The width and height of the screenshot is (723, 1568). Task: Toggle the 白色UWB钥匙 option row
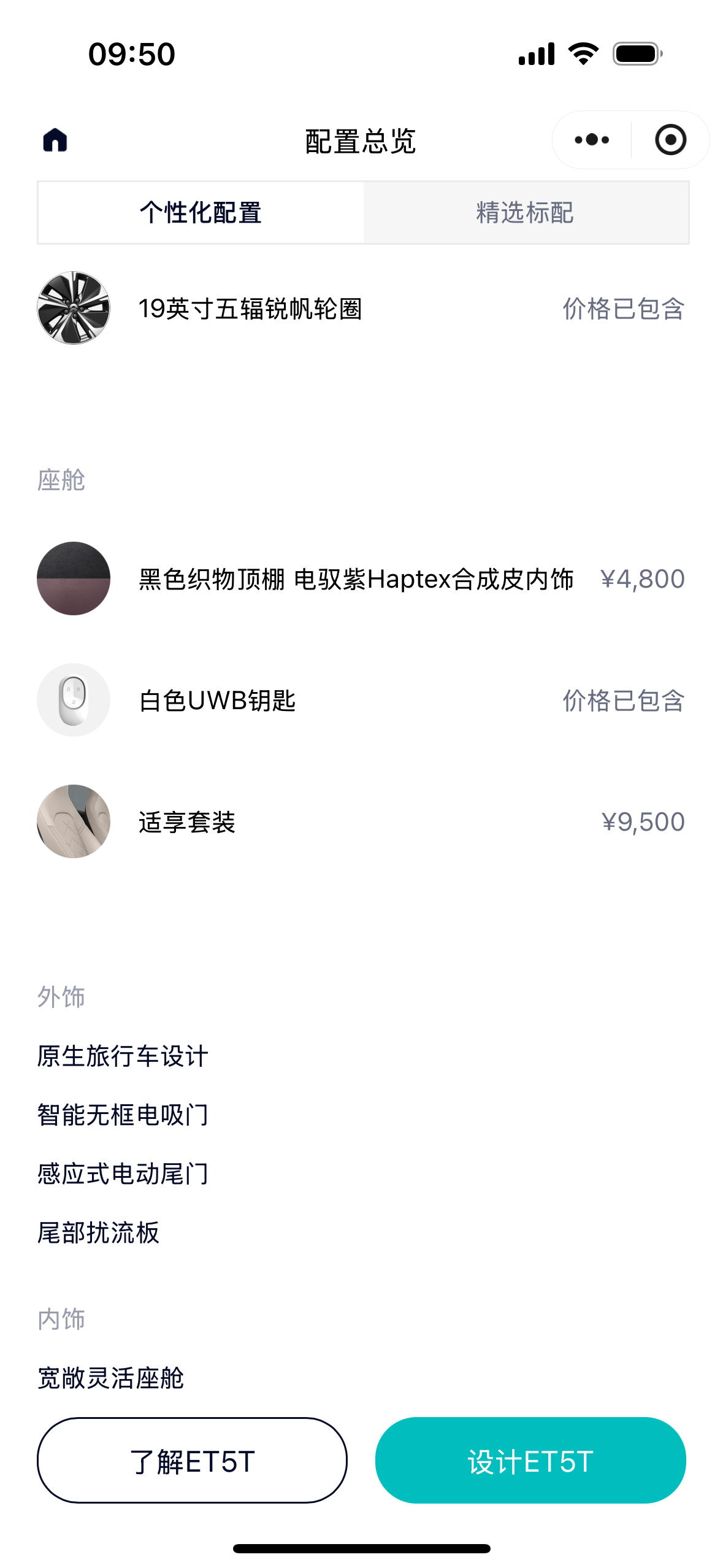click(362, 699)
